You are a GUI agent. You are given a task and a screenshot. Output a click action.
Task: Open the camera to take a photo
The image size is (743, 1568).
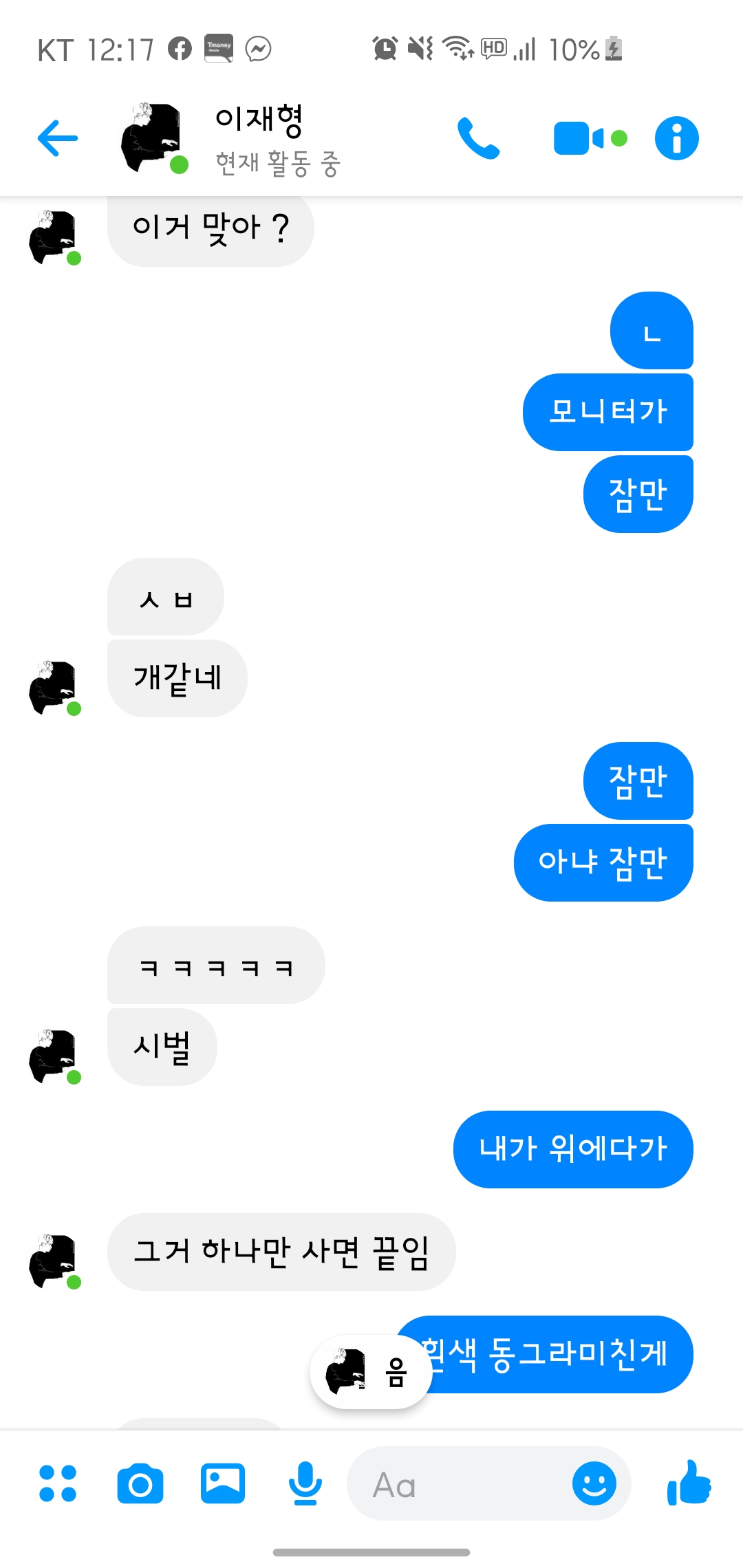[140, 1483]
